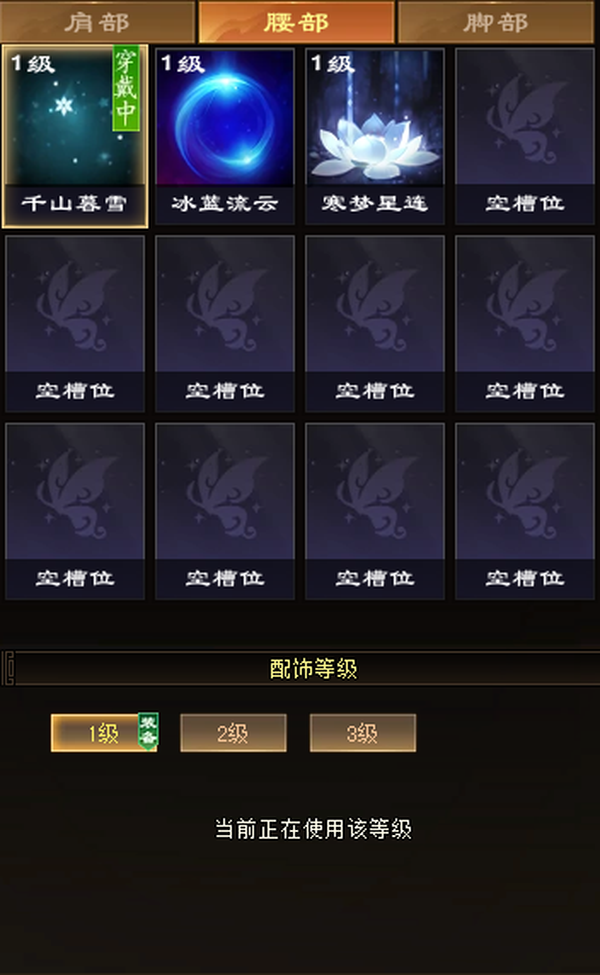Select the 腰部 tab
Screen dimensions: 600x975
[296, 22]
